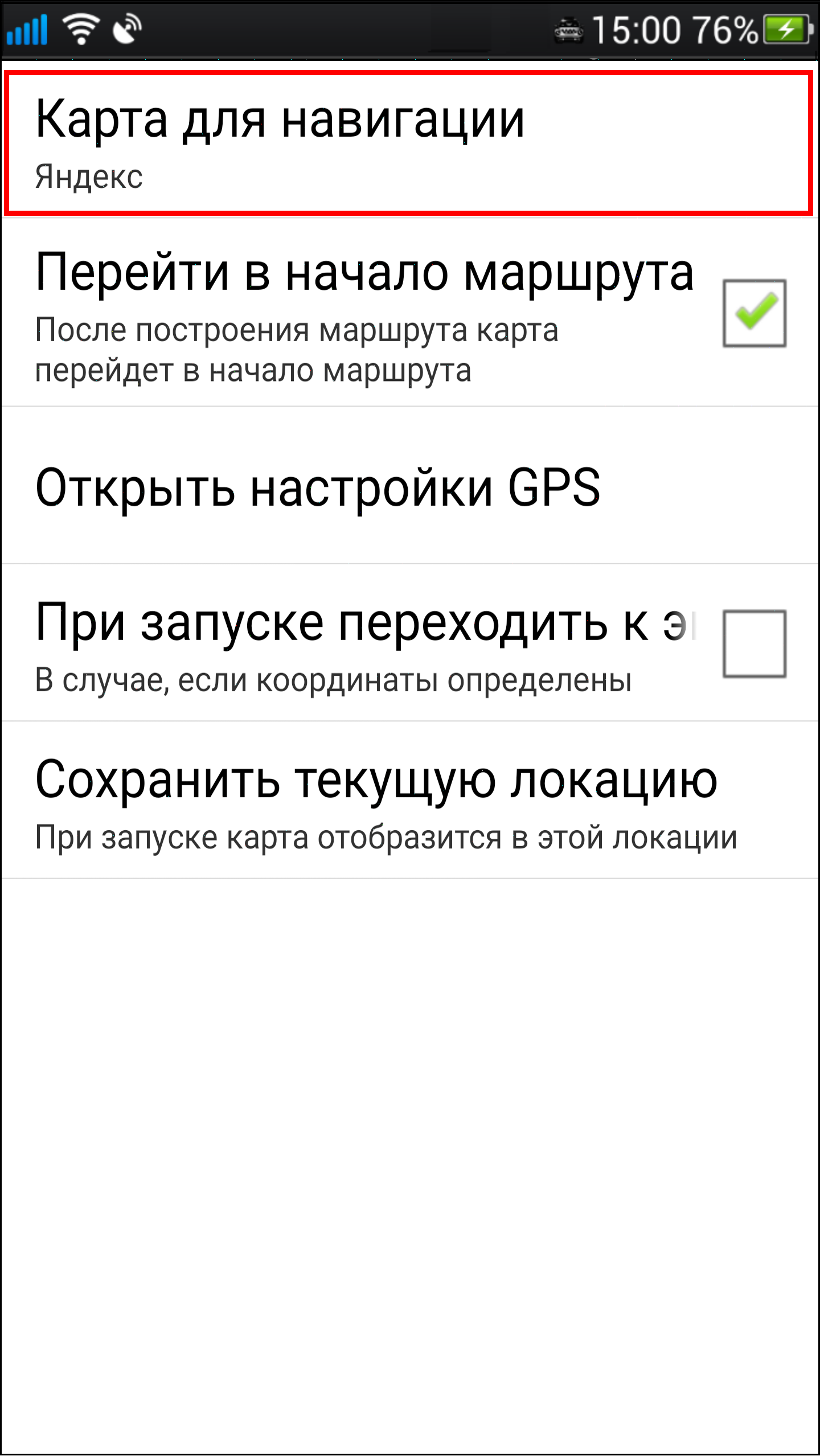820x1456 pixels.
Task: Select "Сохранить текущую локацию"
Action: coord(408,802)
